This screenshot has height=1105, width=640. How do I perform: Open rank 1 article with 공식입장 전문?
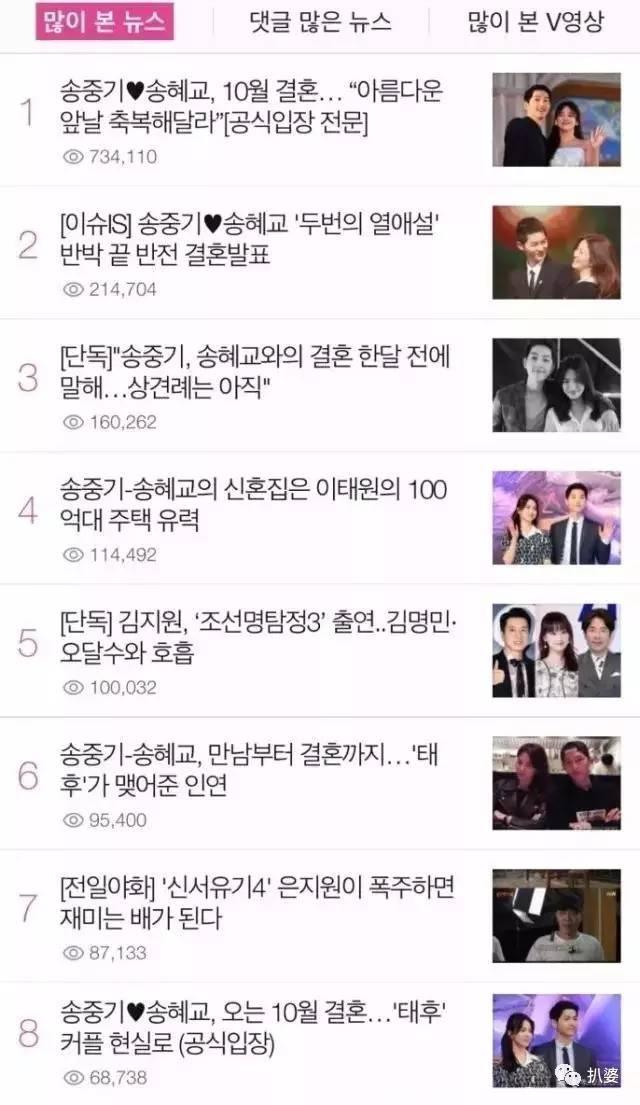250,108
